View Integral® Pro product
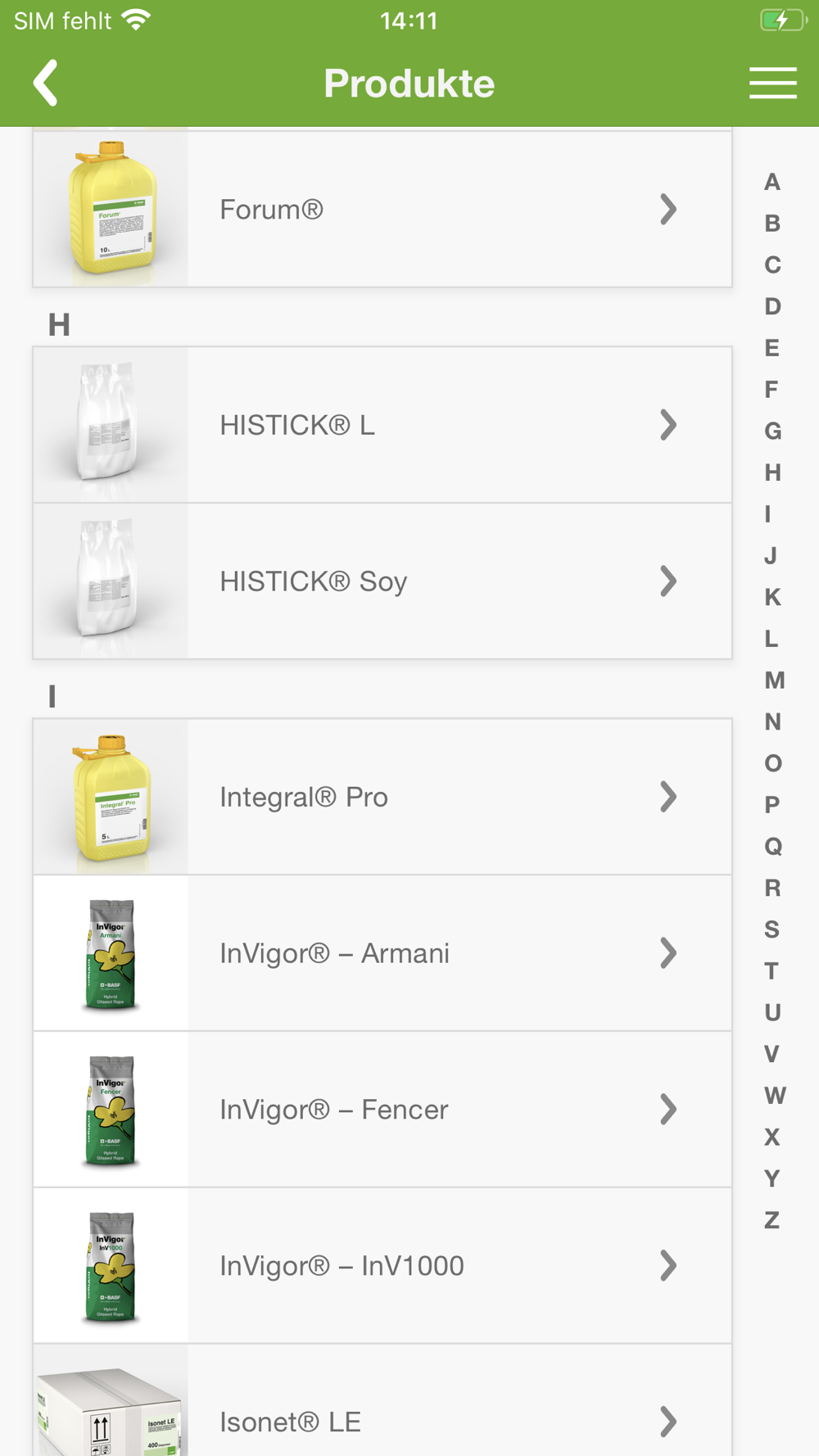 pyautogui.click(x=382, y=797)
